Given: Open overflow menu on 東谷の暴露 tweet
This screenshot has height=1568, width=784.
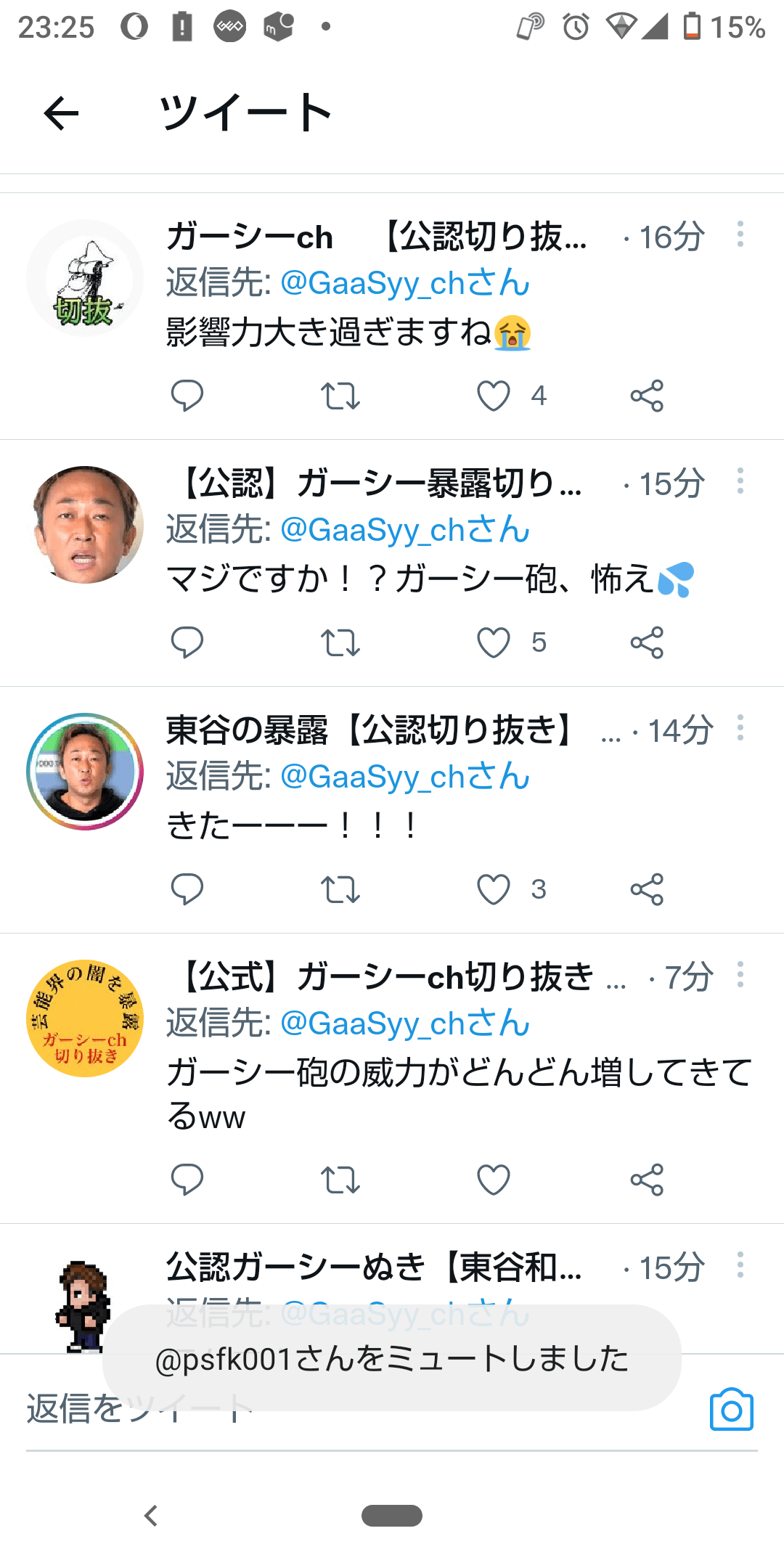Looking at the screenshot, I should pyautogui.click(x=740, y=727).
